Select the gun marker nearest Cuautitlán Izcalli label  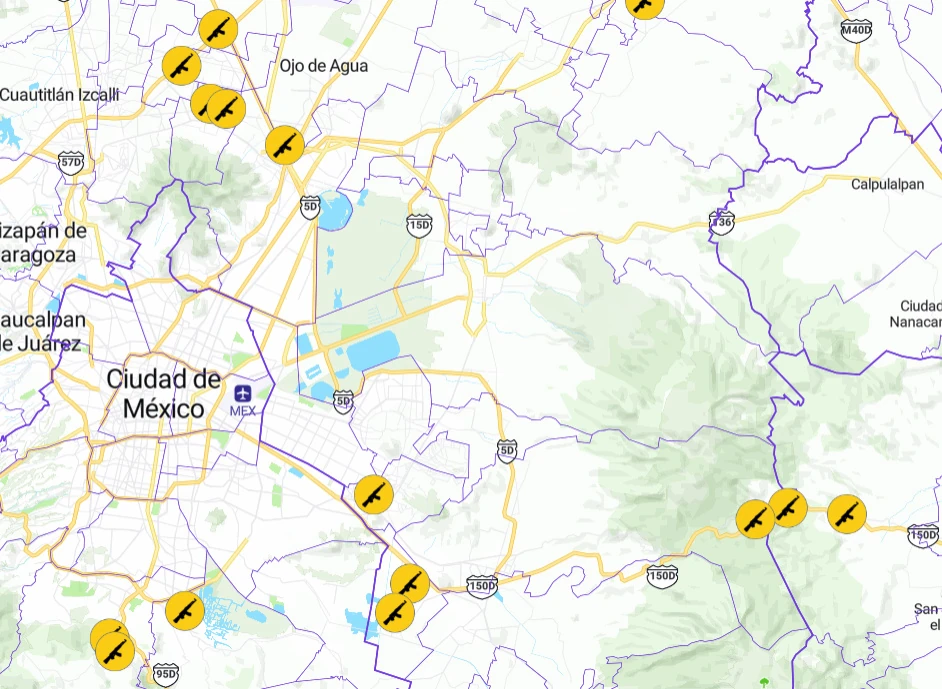[181, 66]
